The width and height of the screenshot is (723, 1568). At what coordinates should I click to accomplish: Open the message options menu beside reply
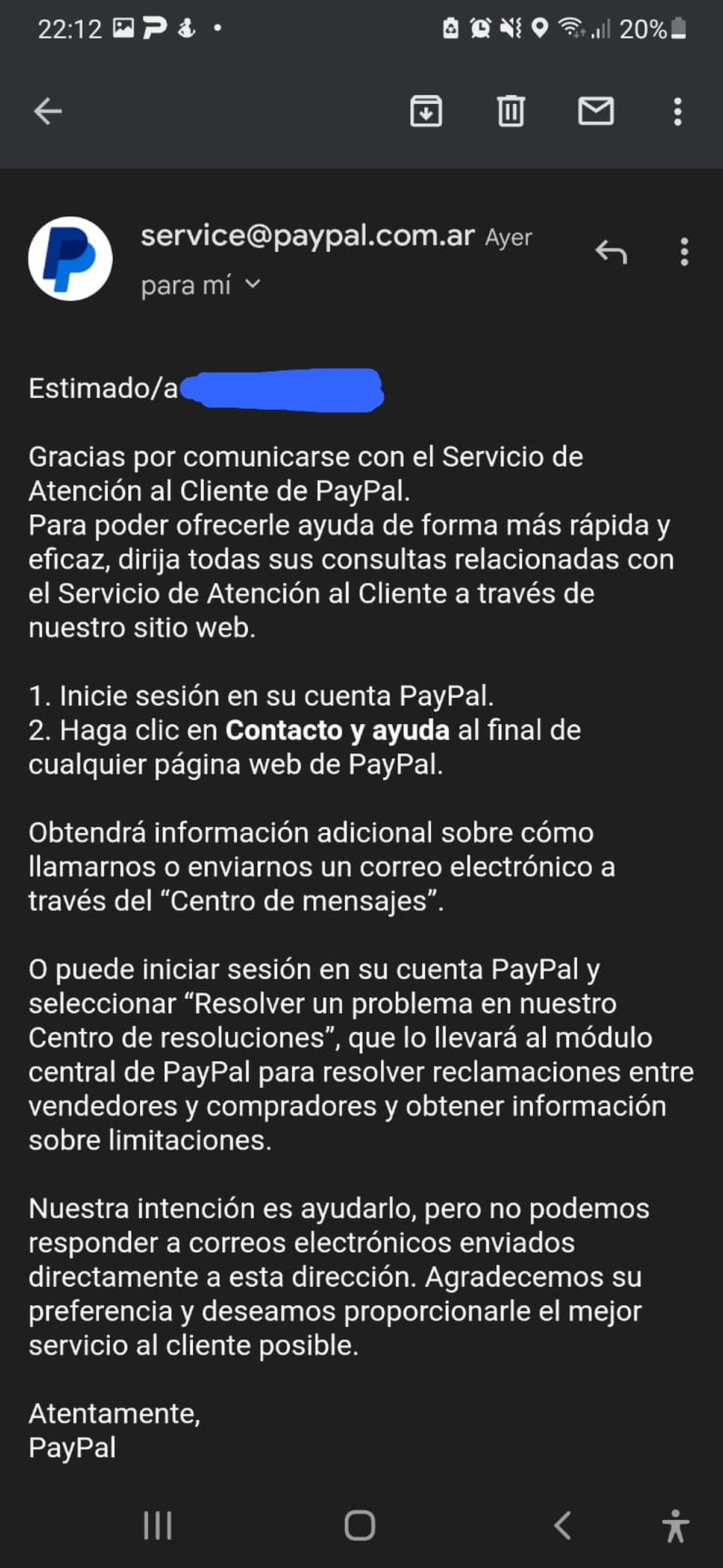pyautogui.click(x=684, y=252)
